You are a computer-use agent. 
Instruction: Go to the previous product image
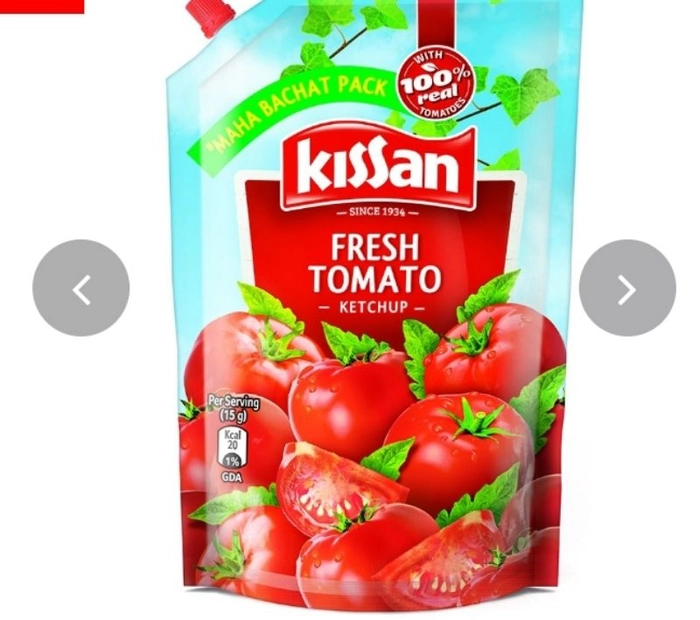click(x=81, y=288)
